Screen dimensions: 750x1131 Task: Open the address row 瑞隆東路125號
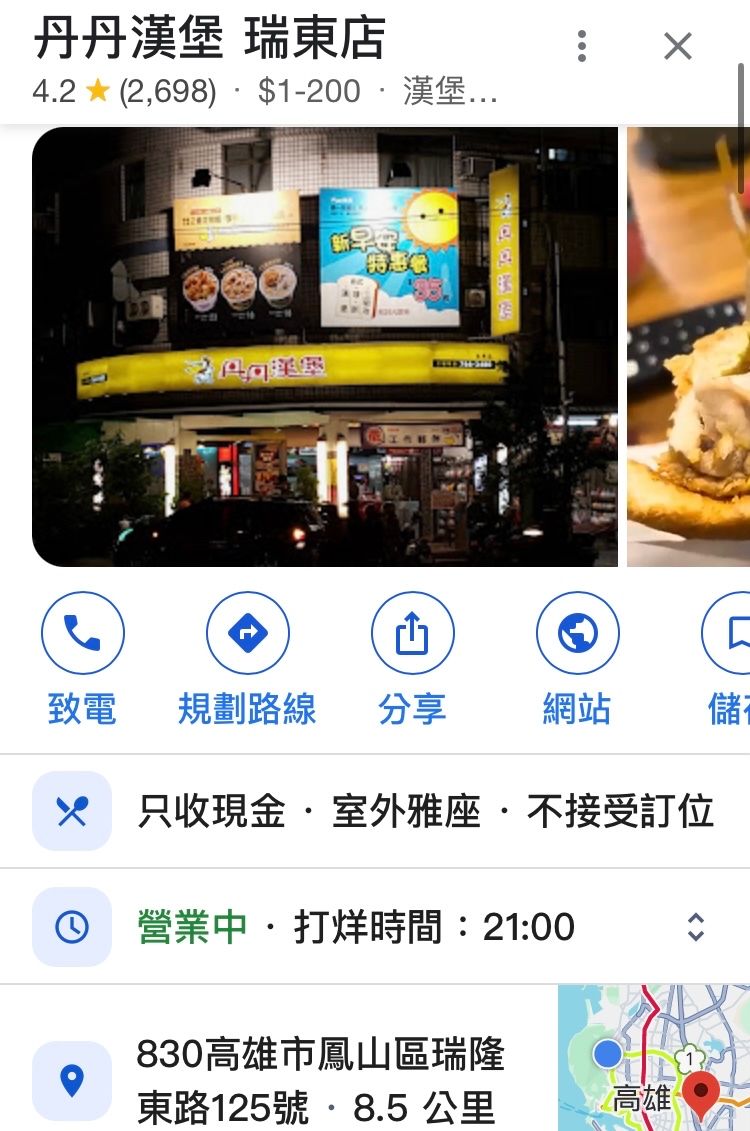pos(320,1080)
